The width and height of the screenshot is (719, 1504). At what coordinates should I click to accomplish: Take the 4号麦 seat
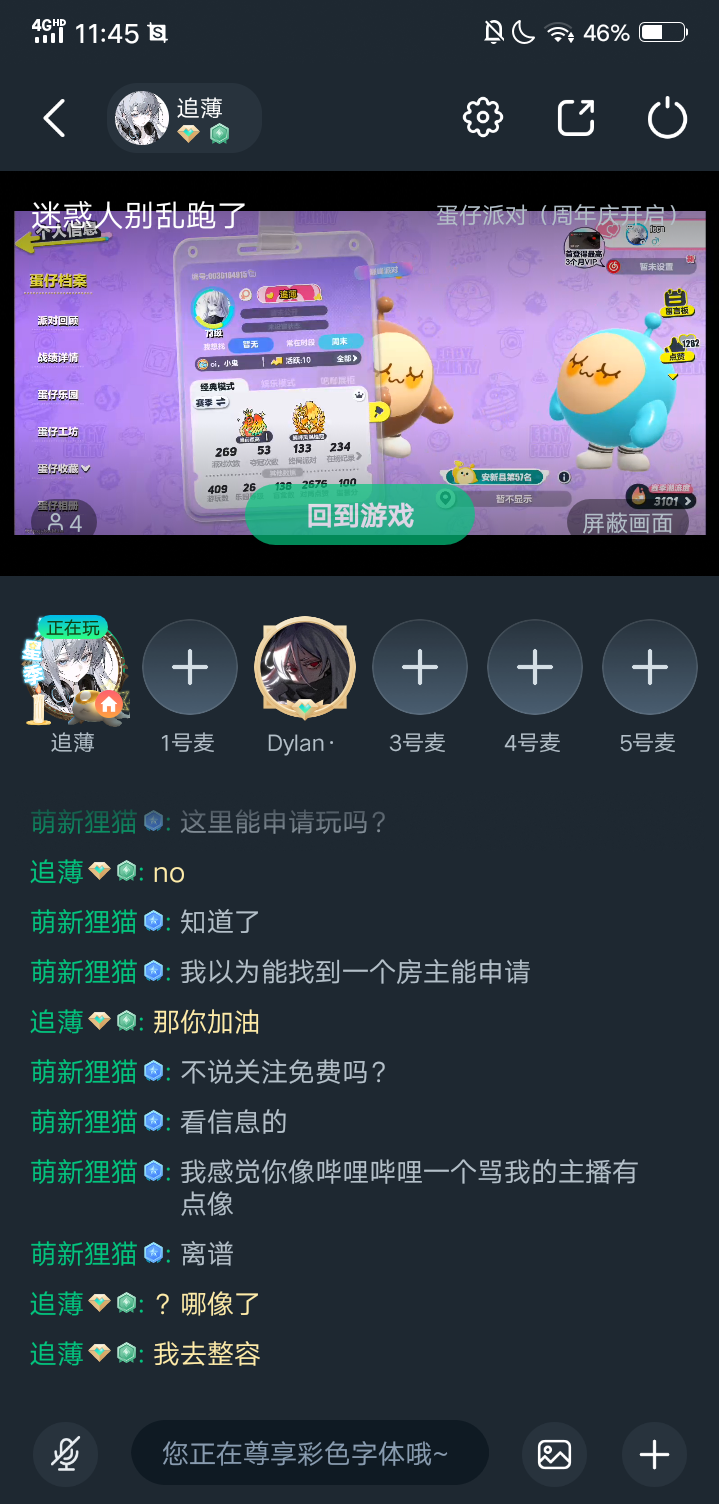pyautogui.click(x=535, y=667)
